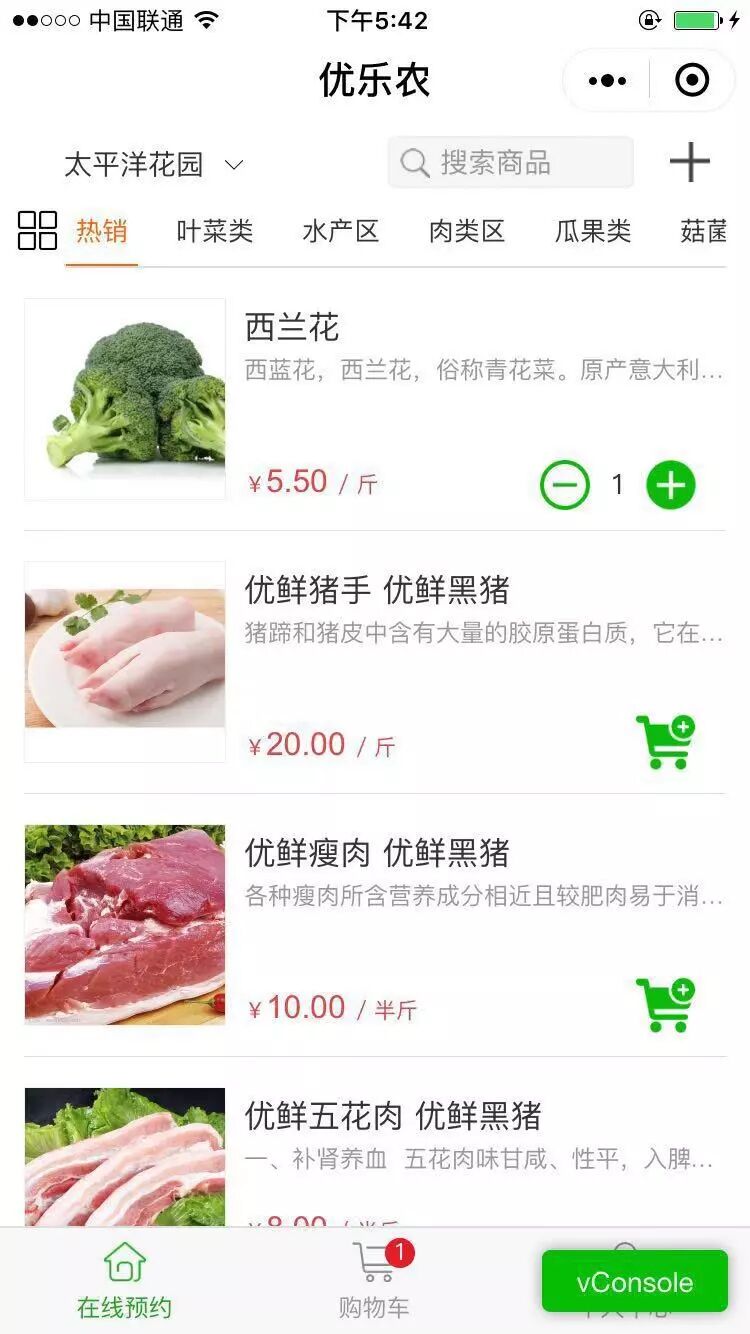Switch to the 叶菜类 tab

coord(215,232)
